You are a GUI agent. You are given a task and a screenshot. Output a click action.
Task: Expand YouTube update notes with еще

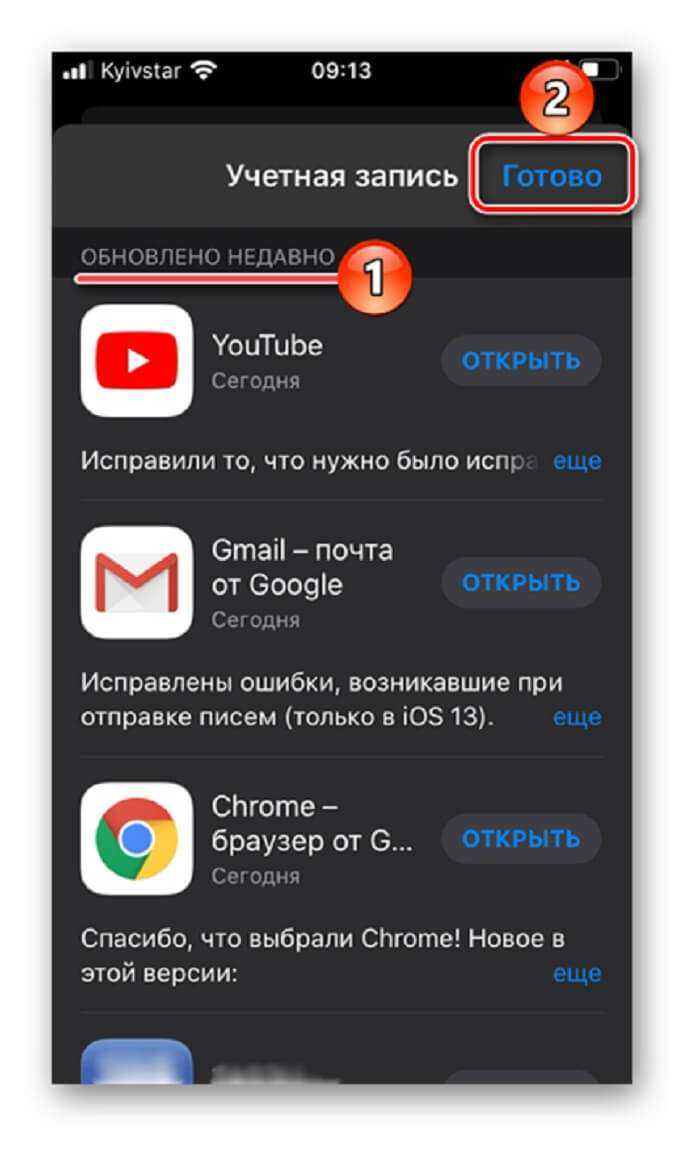pos(577,461)
